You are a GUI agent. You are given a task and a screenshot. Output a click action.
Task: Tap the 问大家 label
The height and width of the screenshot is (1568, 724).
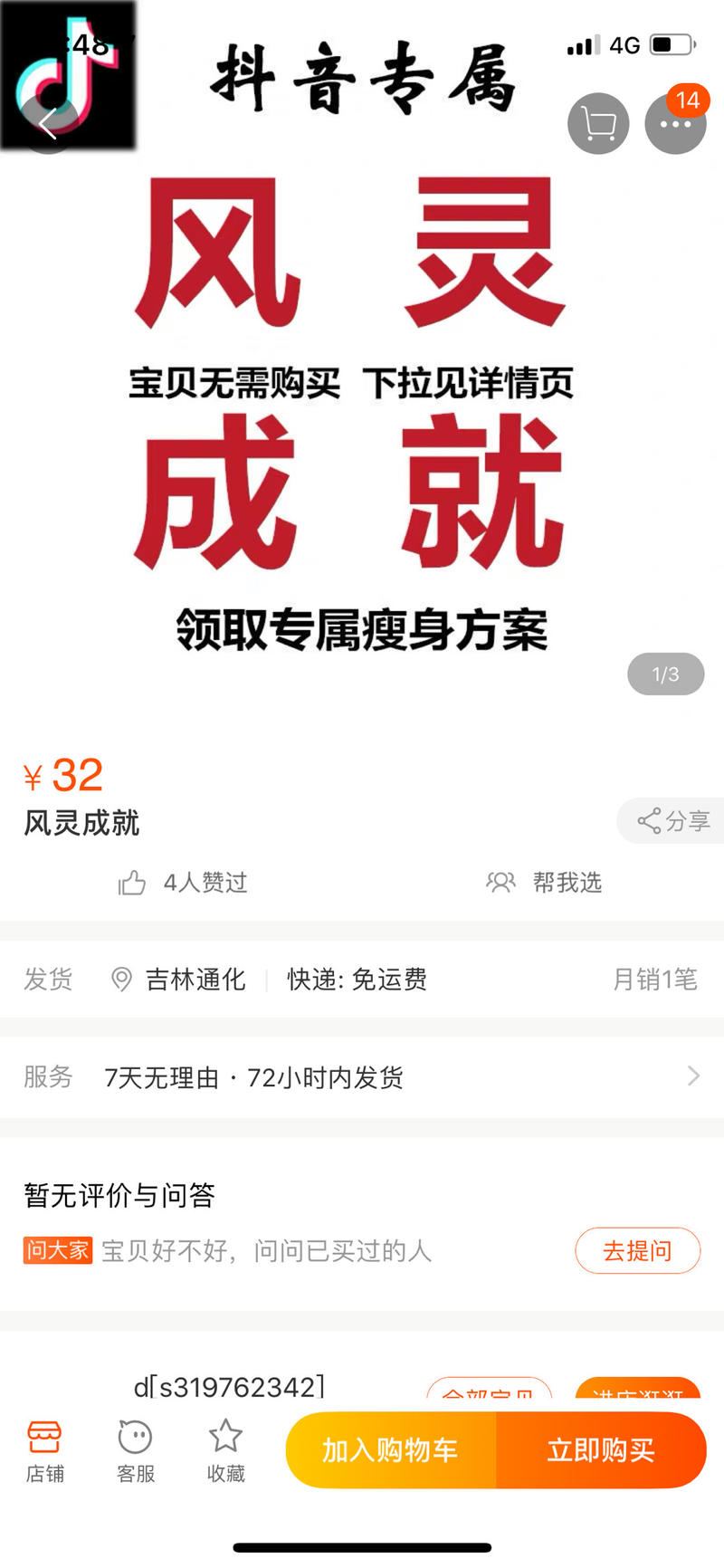point(57,1250)
